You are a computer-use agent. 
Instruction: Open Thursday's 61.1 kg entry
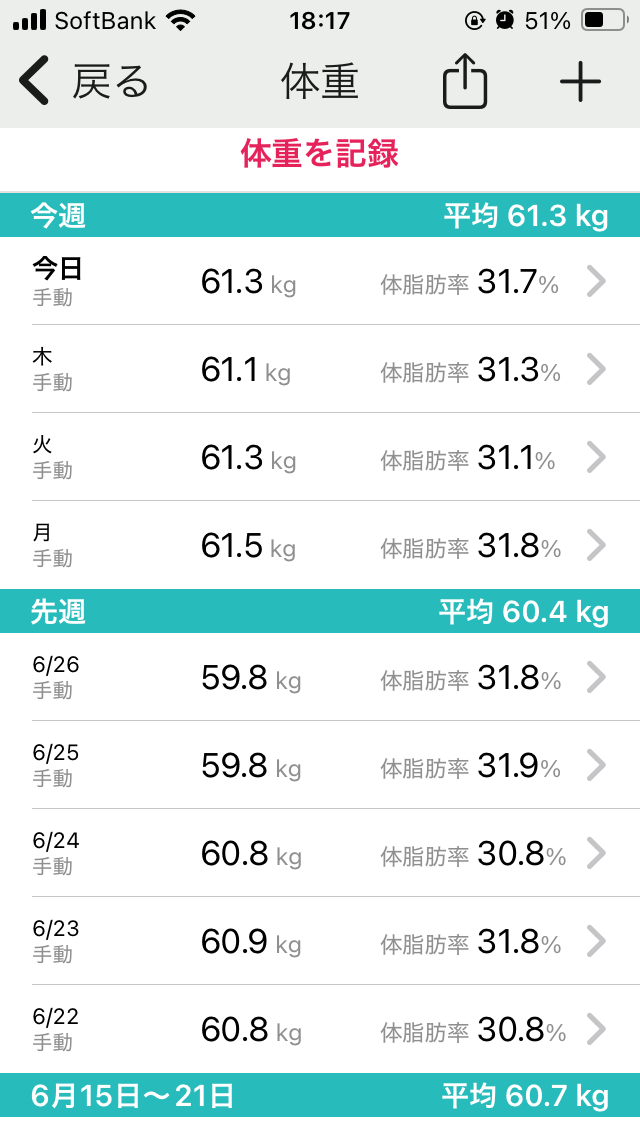[x=320, y=369]
